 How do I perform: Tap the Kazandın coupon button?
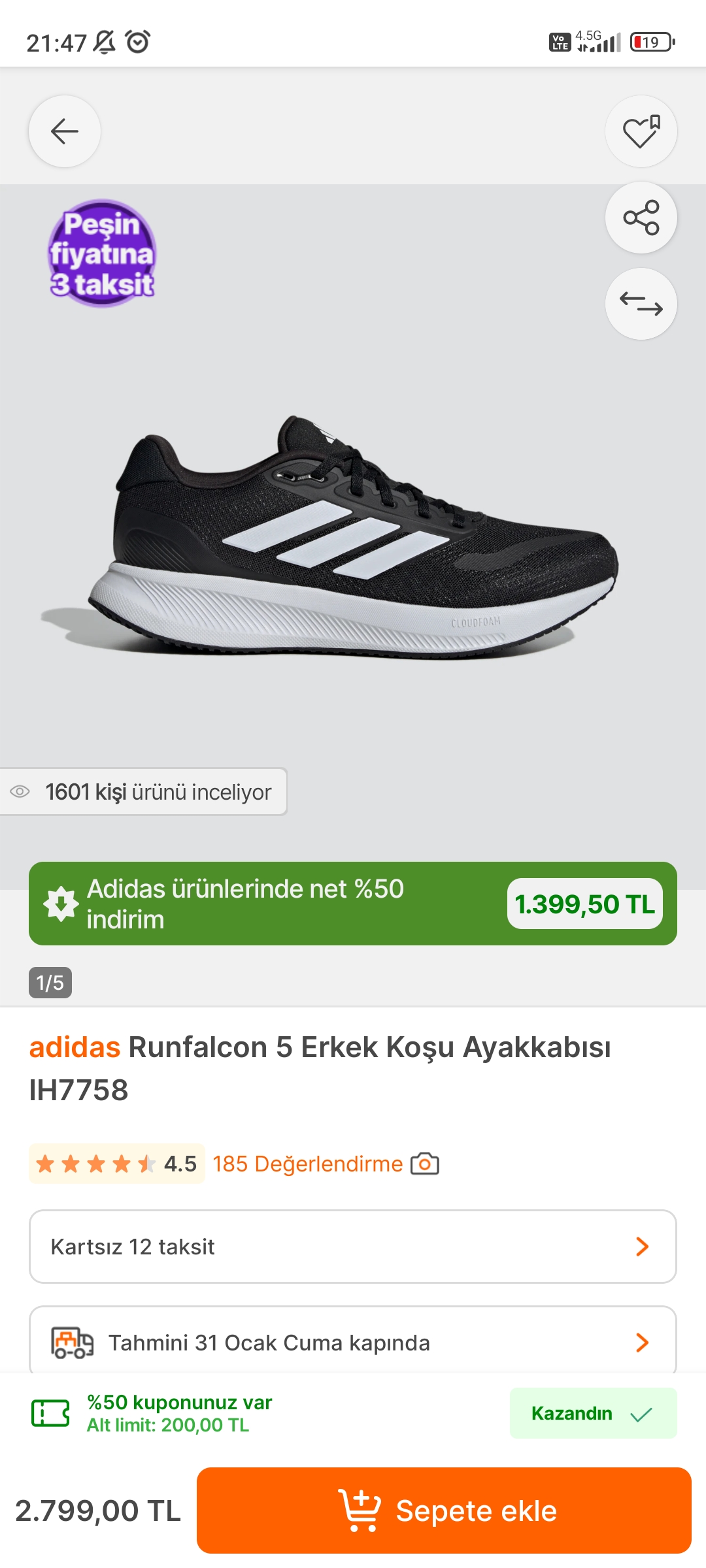592,1414
